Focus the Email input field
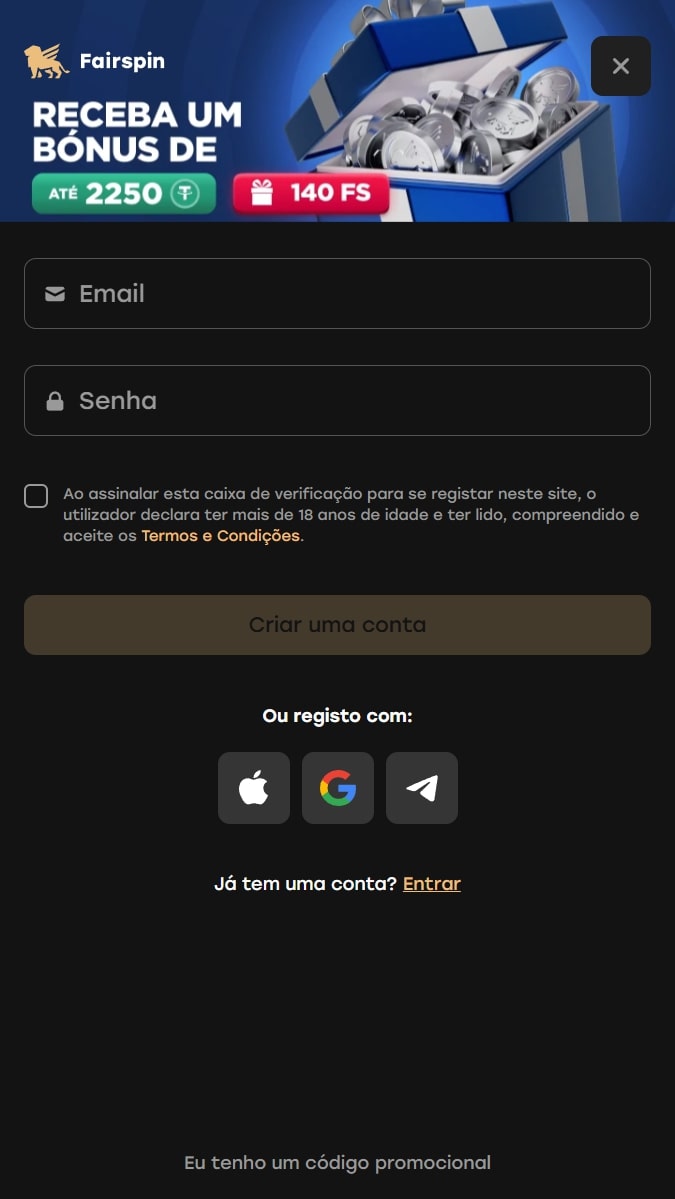This screenshot has width=675, height=1199. coord(337,293)
